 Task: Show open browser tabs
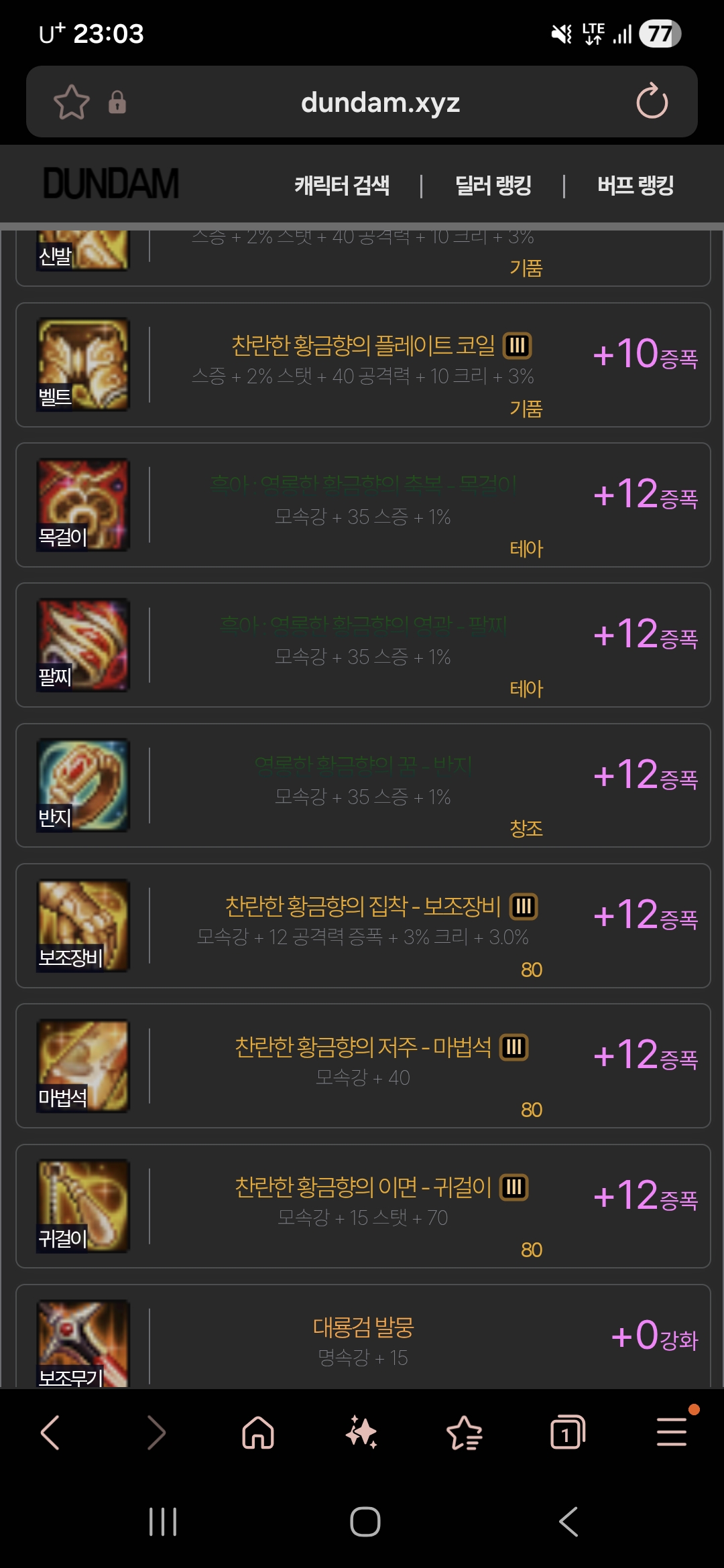point(568,1433)
